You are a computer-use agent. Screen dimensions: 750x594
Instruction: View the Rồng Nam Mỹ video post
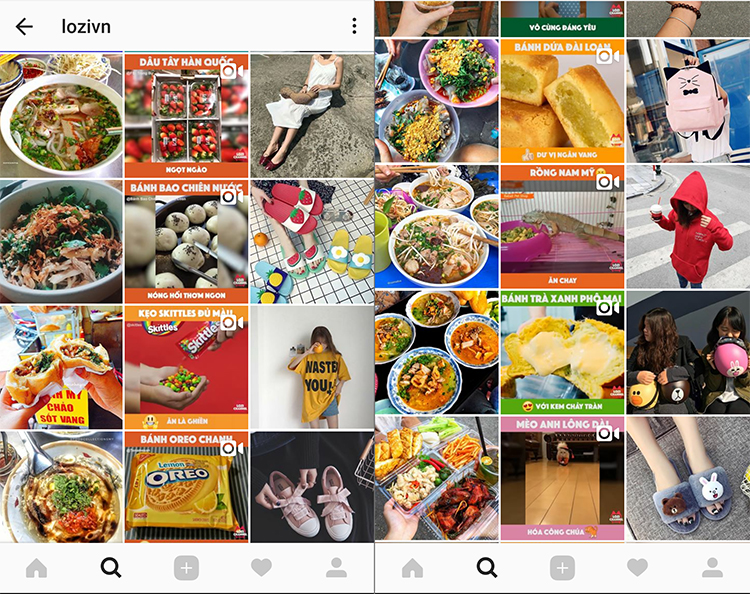click(562, 226)
